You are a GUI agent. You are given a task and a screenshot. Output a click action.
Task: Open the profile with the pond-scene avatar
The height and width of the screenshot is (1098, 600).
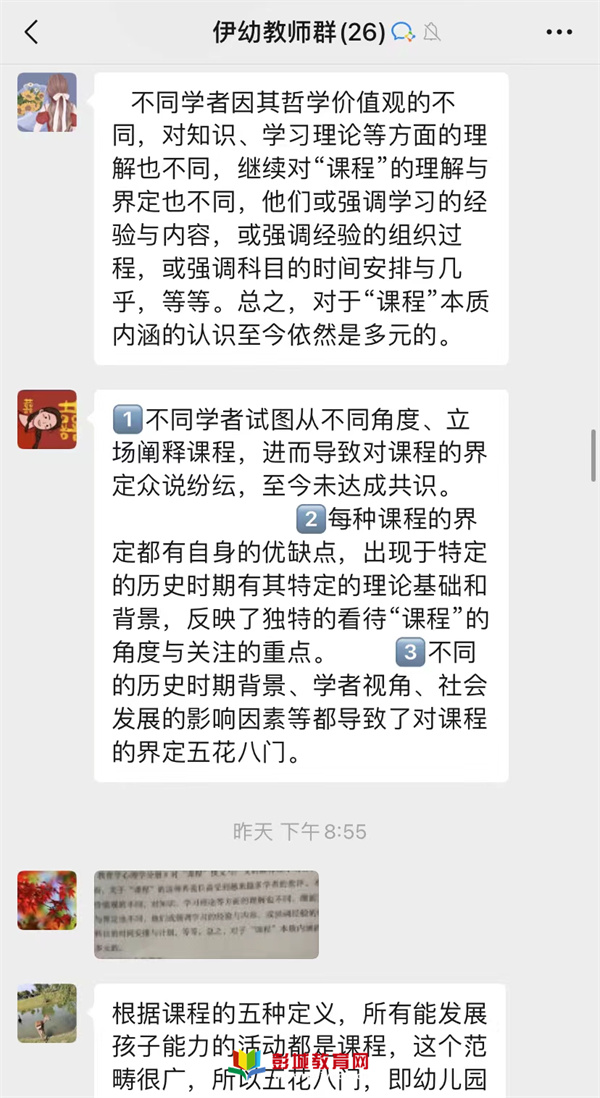[47, 1013]
